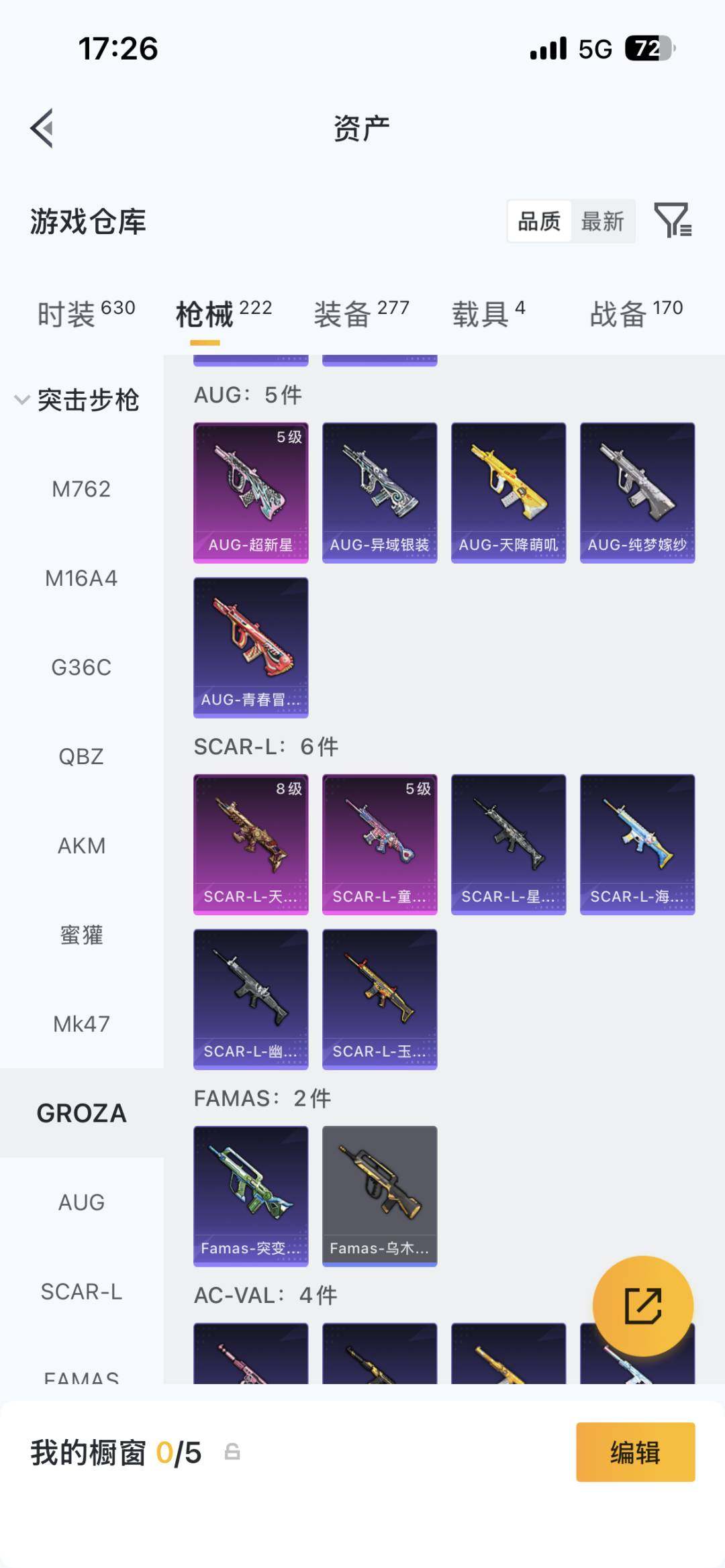Collapse the 突击步枪 category

click(x=77, y=400)
